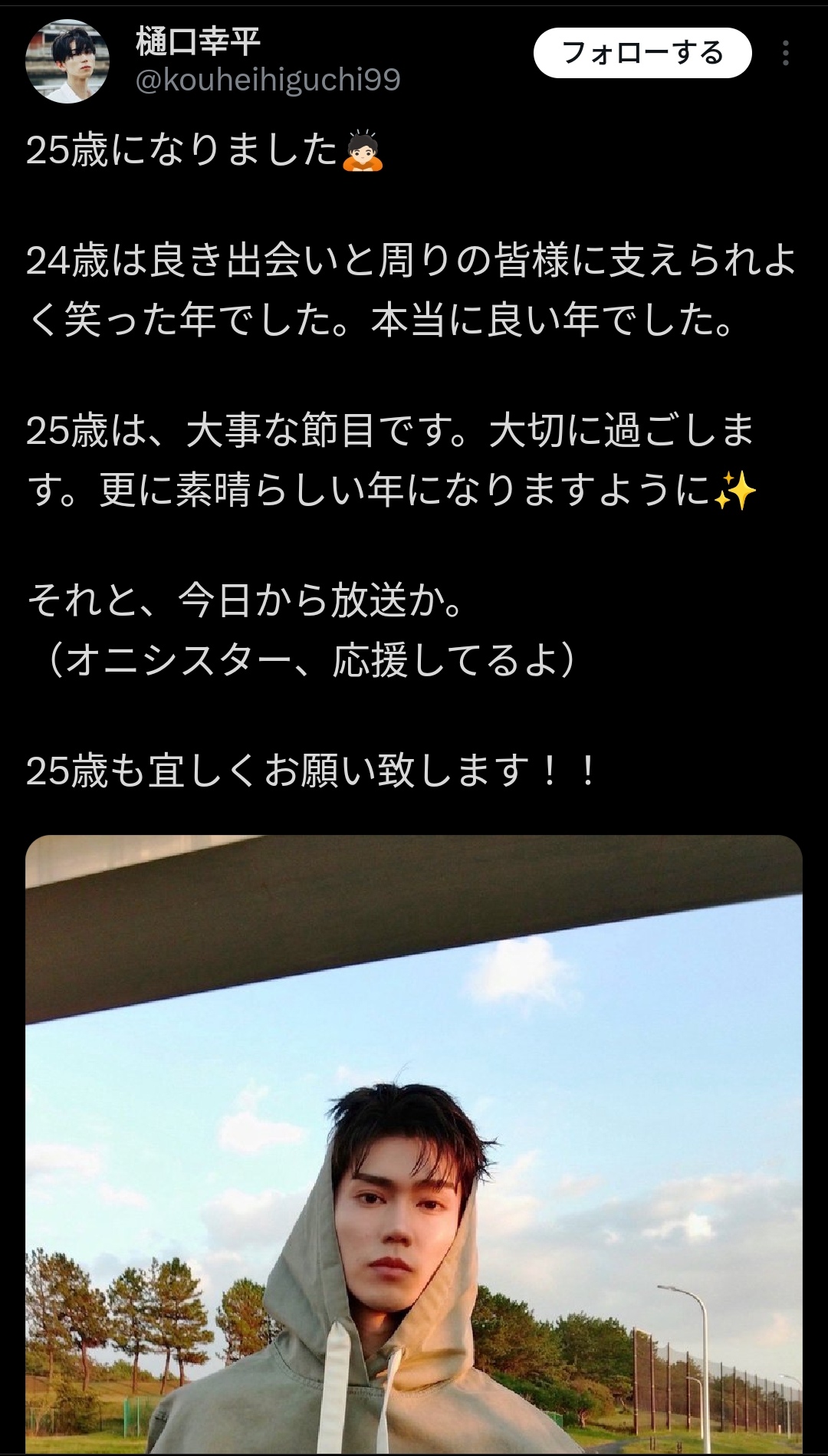Open 樋口幸平's profile avatar
The width and height of the screenshot is (828, 1456).
pos(67,61)
